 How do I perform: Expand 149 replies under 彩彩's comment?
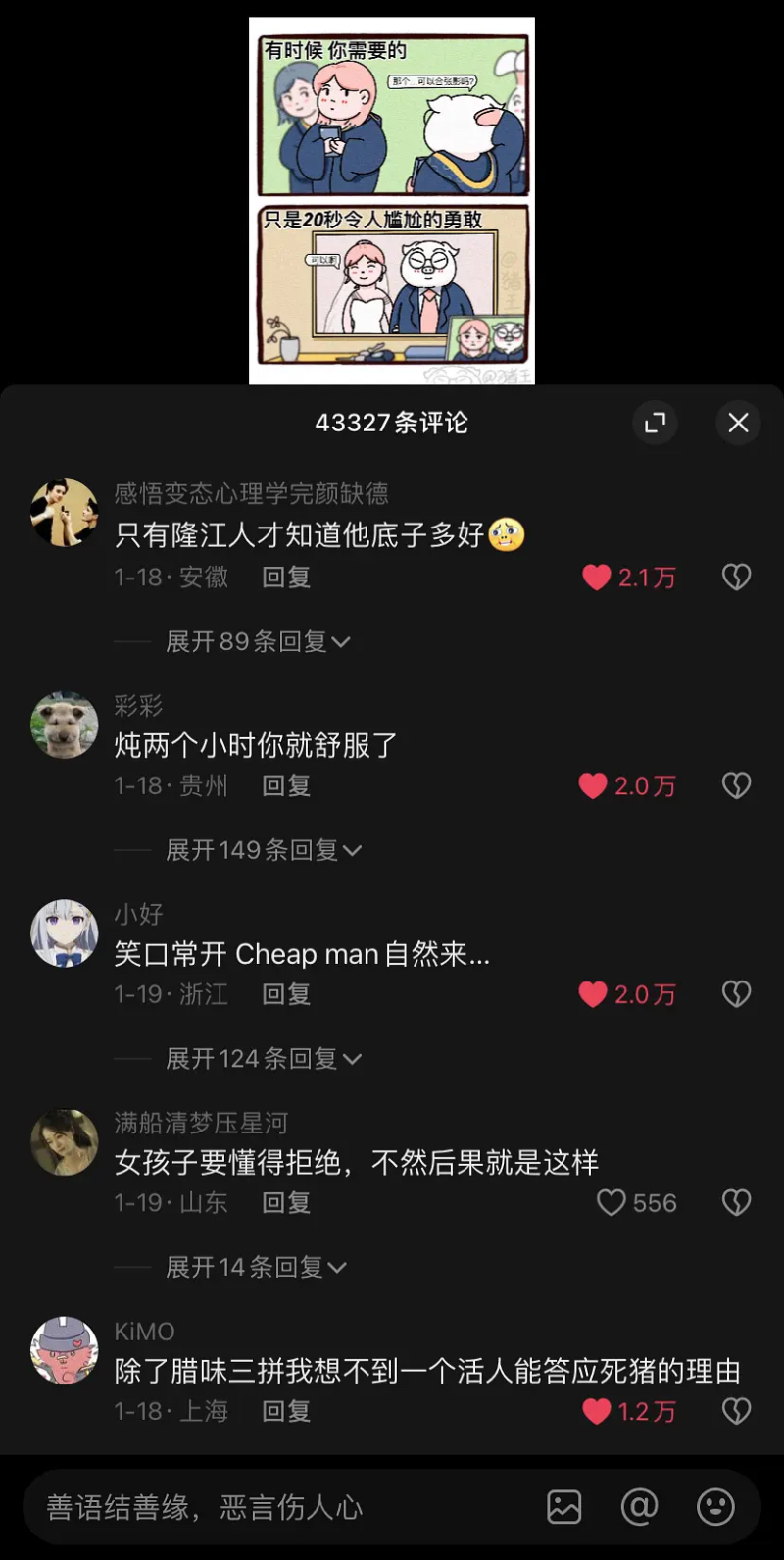pyautogui.click(x=264, y=850)
